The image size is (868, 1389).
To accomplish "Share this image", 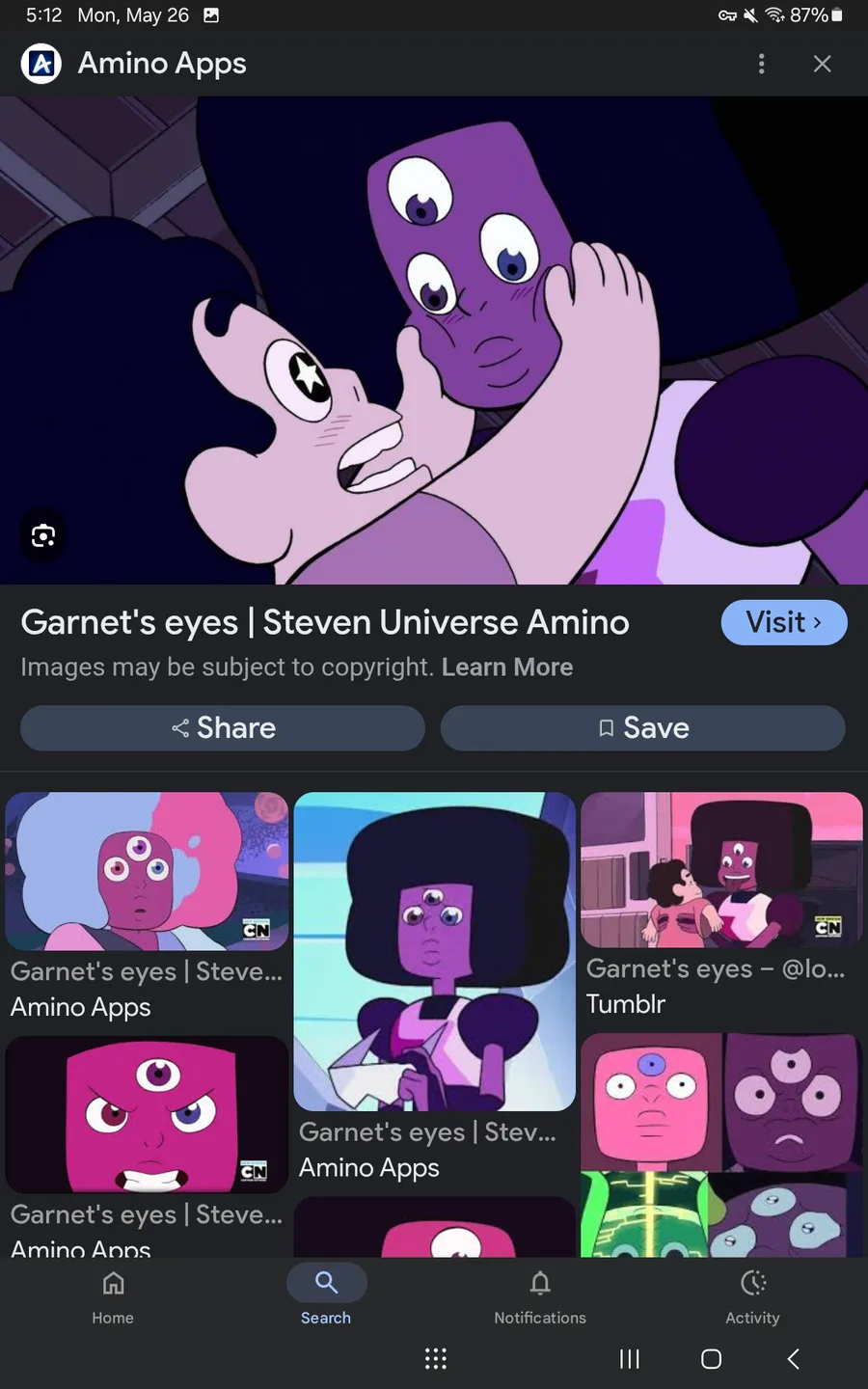I will click(x=223, y=728).
